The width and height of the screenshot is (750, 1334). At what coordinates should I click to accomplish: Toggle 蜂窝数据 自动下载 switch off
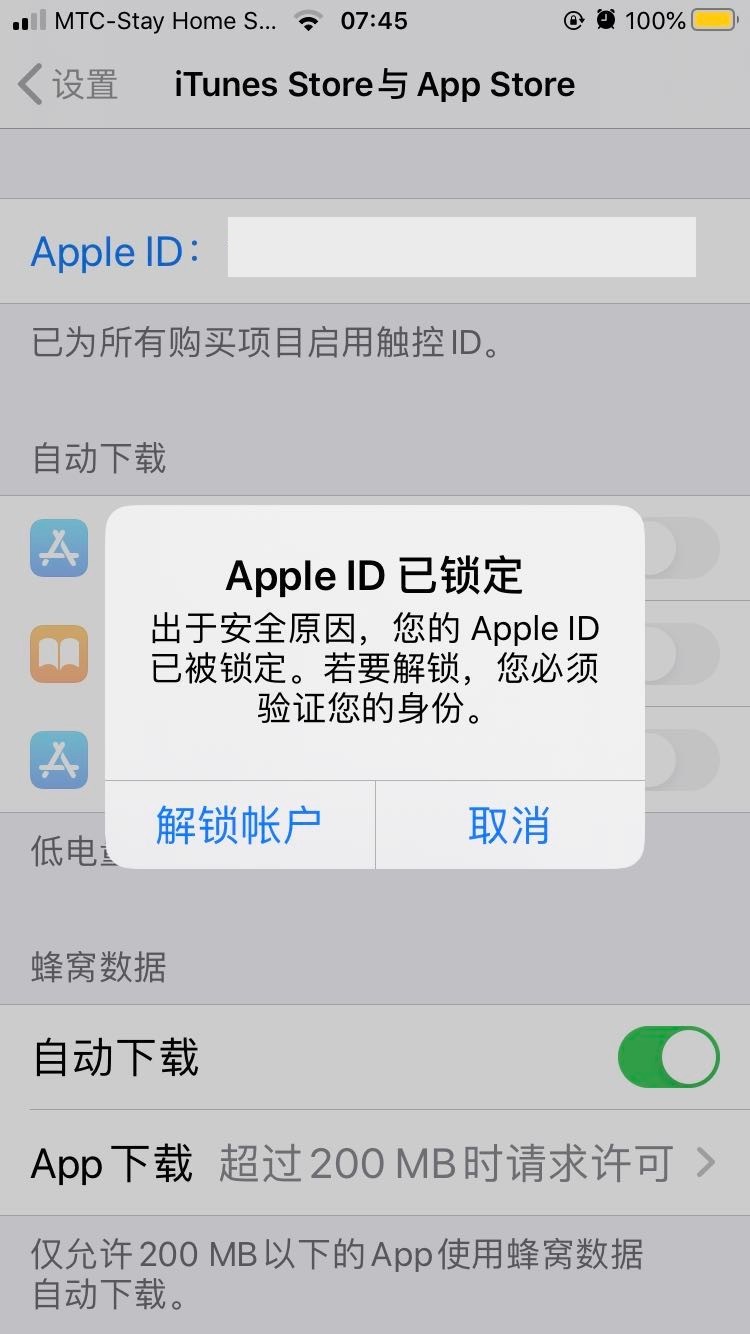coord(668,1057)
